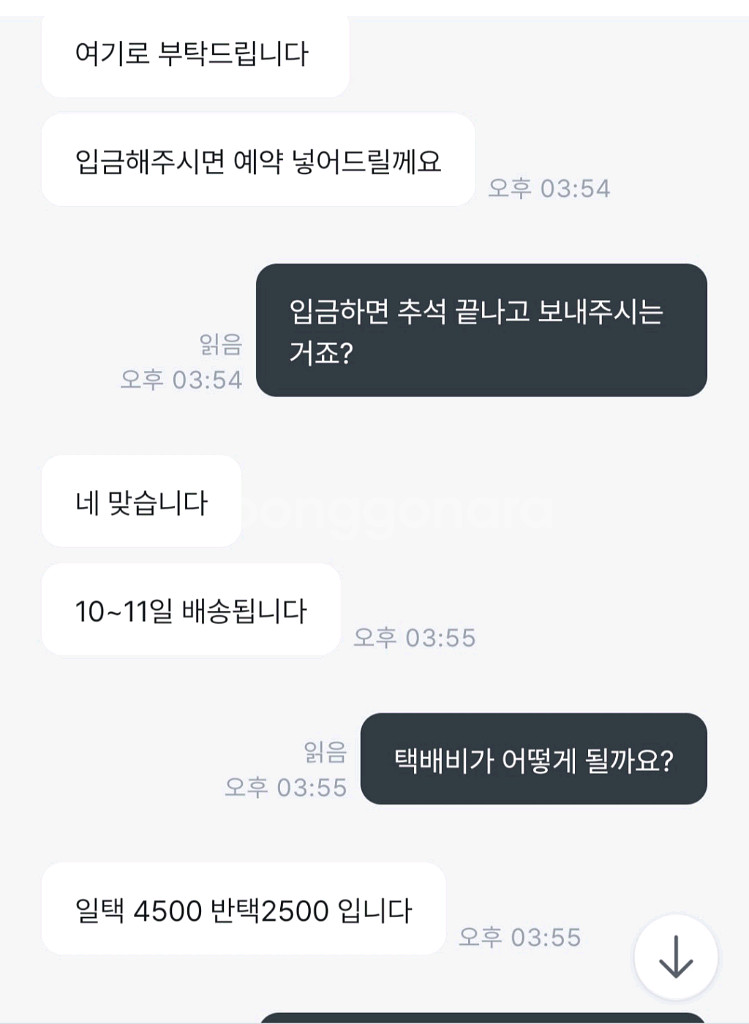Jump to the latest message with down arrow

[x=676, y=957]
